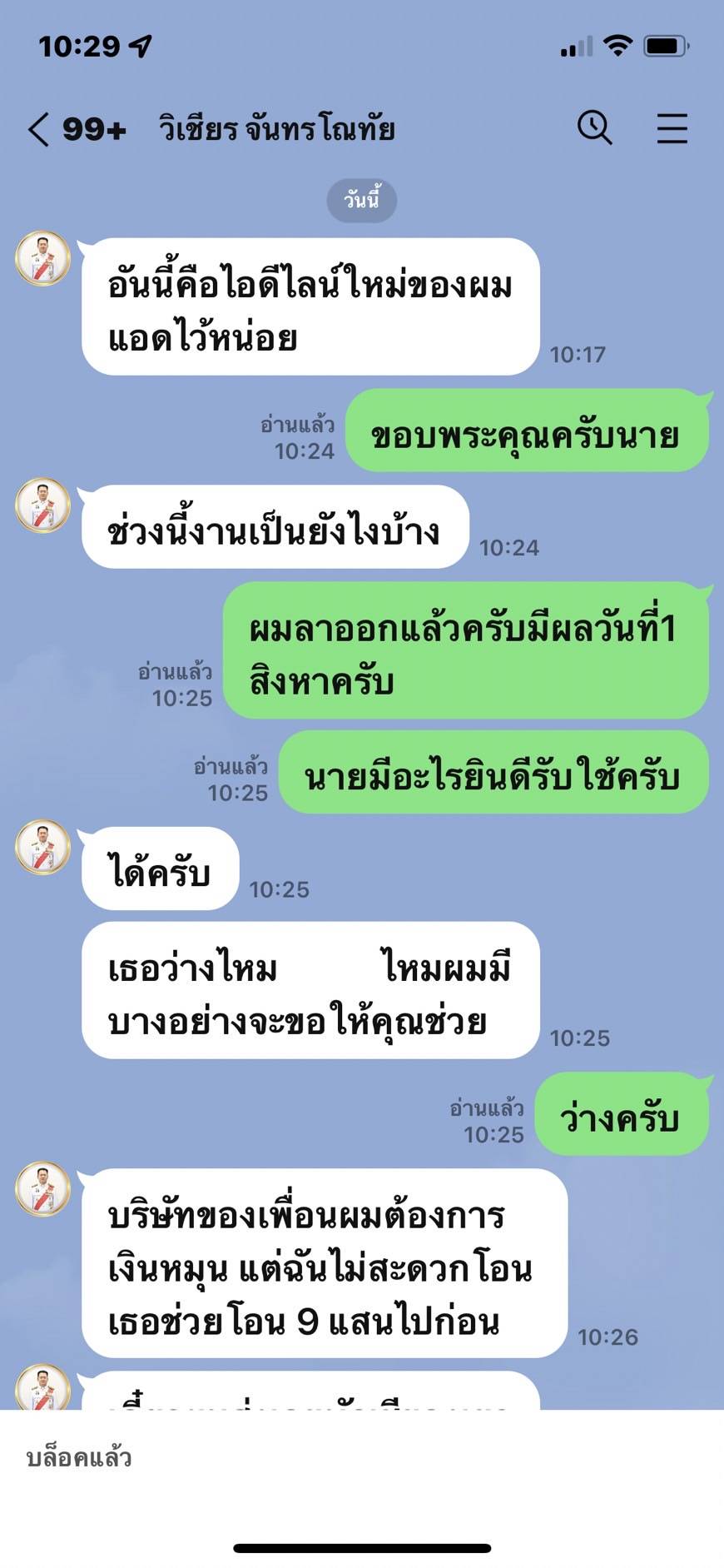Go back to the chat list
The image size is (724, 1568).
point(38,130)
